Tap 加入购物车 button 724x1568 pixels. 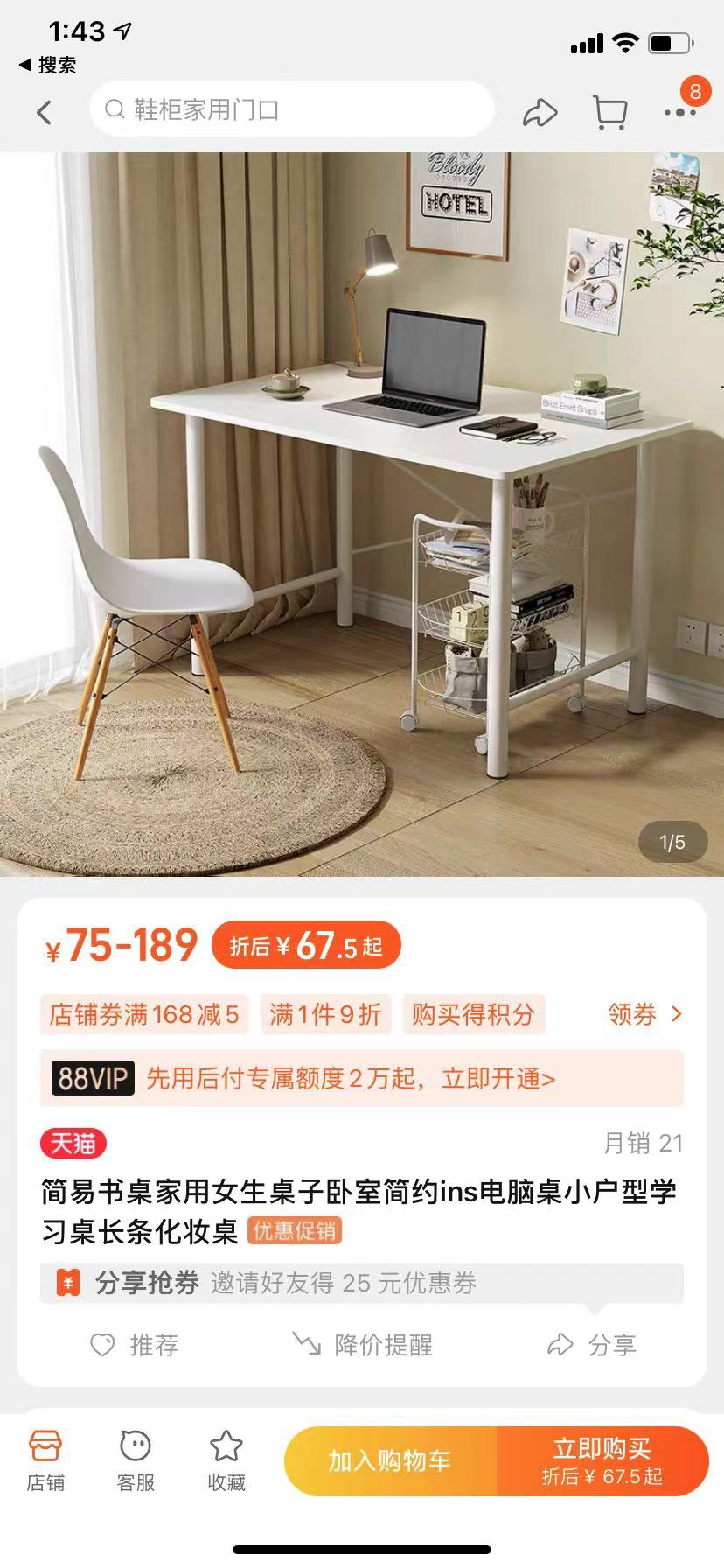[x=390, y=1460]
